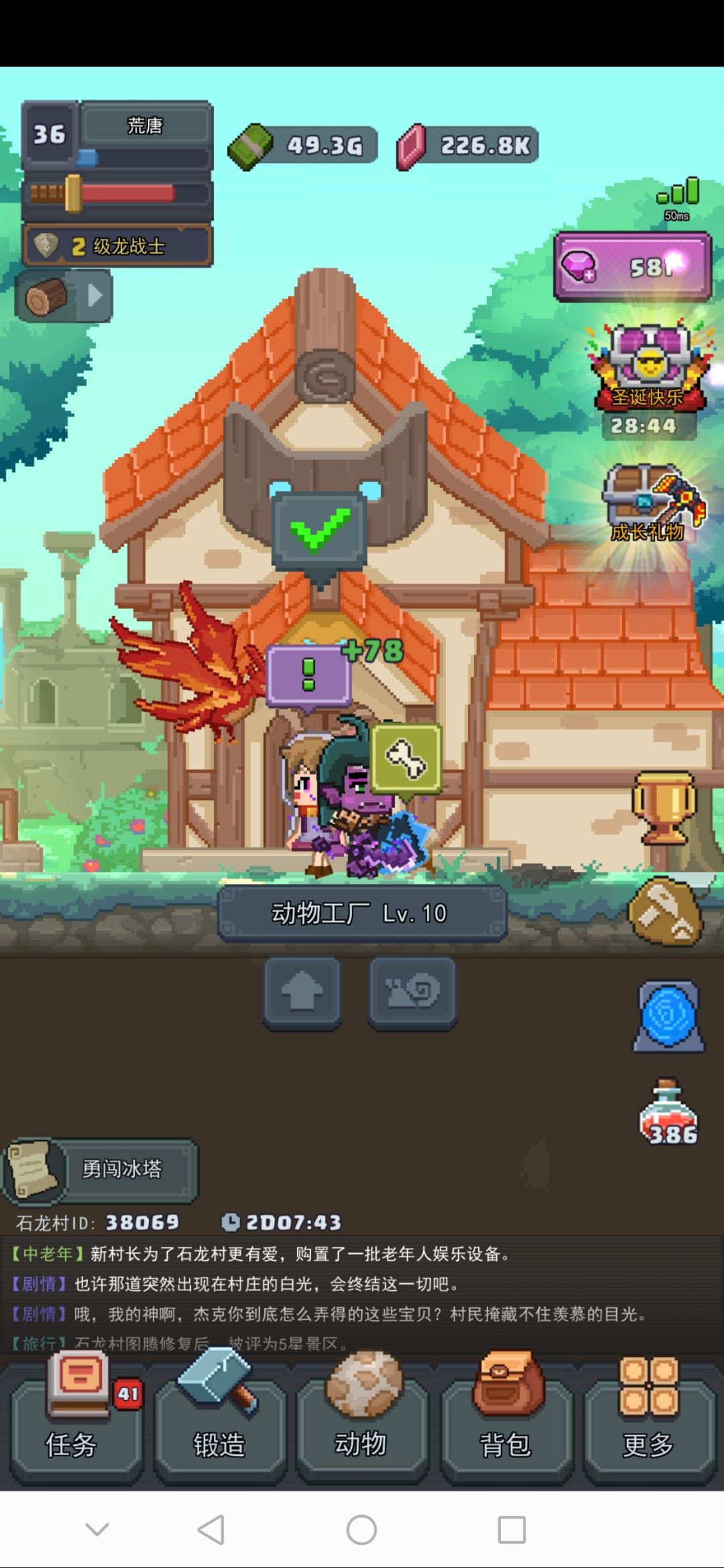Open the 成长礼物 gift chest
The width and height of the screenshot is (724, 1568).
pyautogui.click(x=649, y=504)
